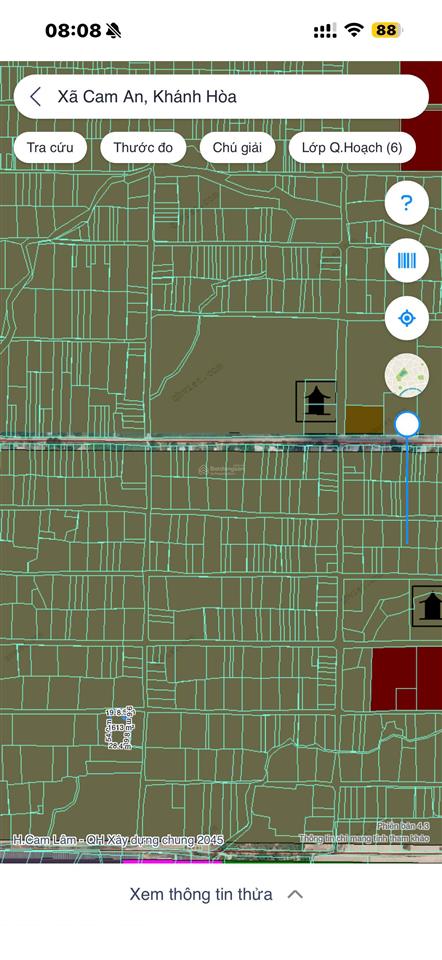This screenshot has width=442, height=960.
Task: Open the Xã Cam An search field
Action: [221, 97]
